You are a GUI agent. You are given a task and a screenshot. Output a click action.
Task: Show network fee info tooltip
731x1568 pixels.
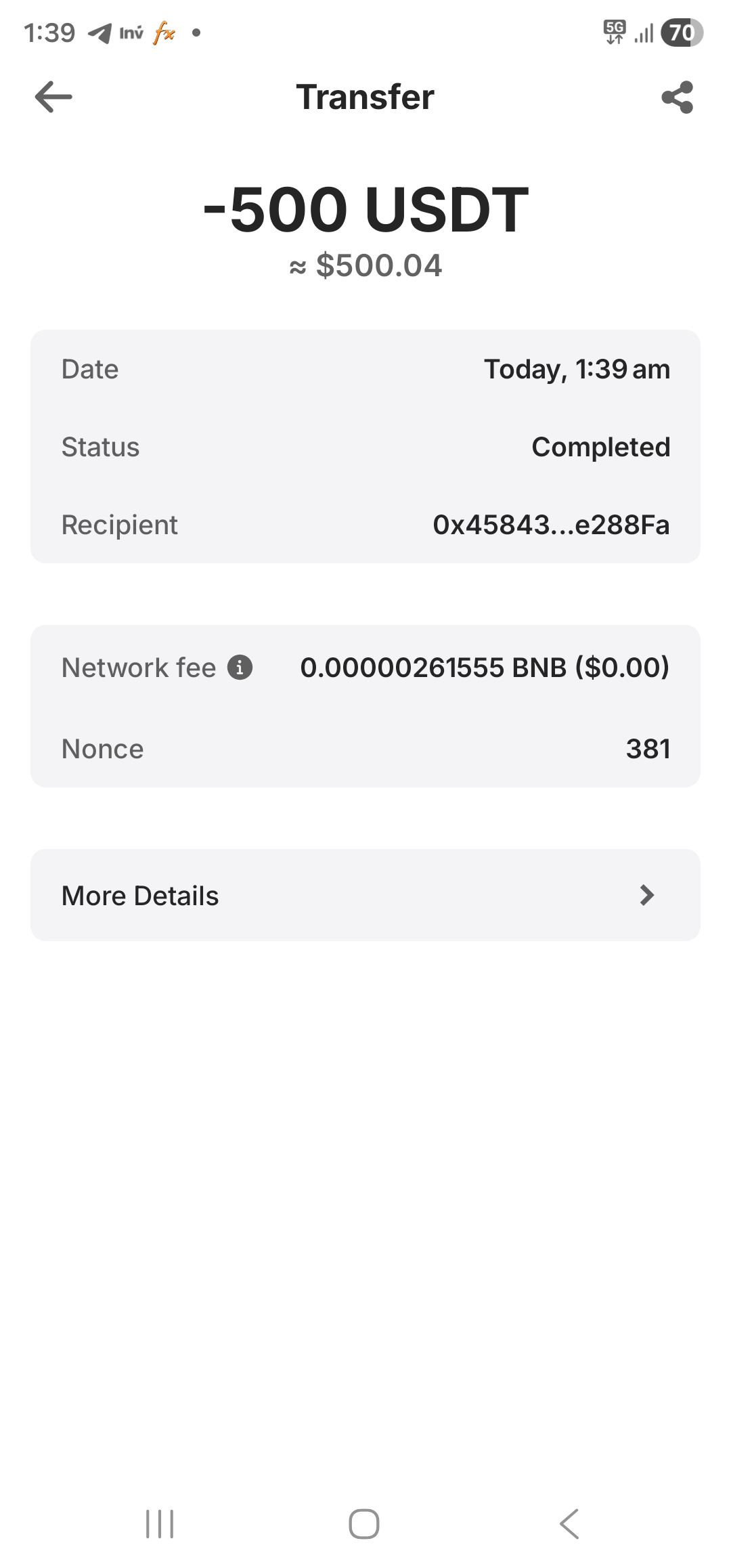click(x=240, y=668)
